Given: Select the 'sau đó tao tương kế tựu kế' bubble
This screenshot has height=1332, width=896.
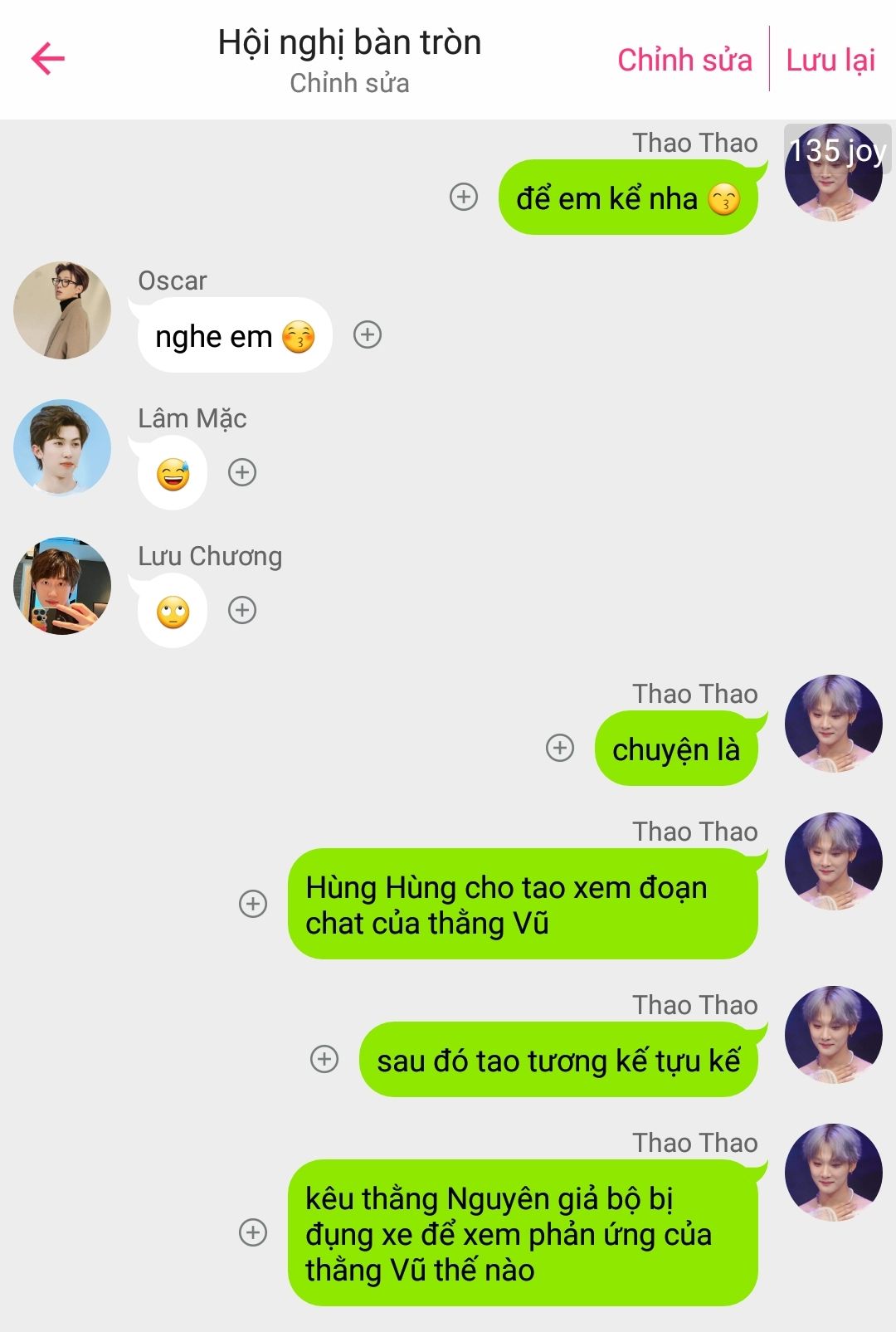Looking at the screenshot, I should pos(558,1060).
